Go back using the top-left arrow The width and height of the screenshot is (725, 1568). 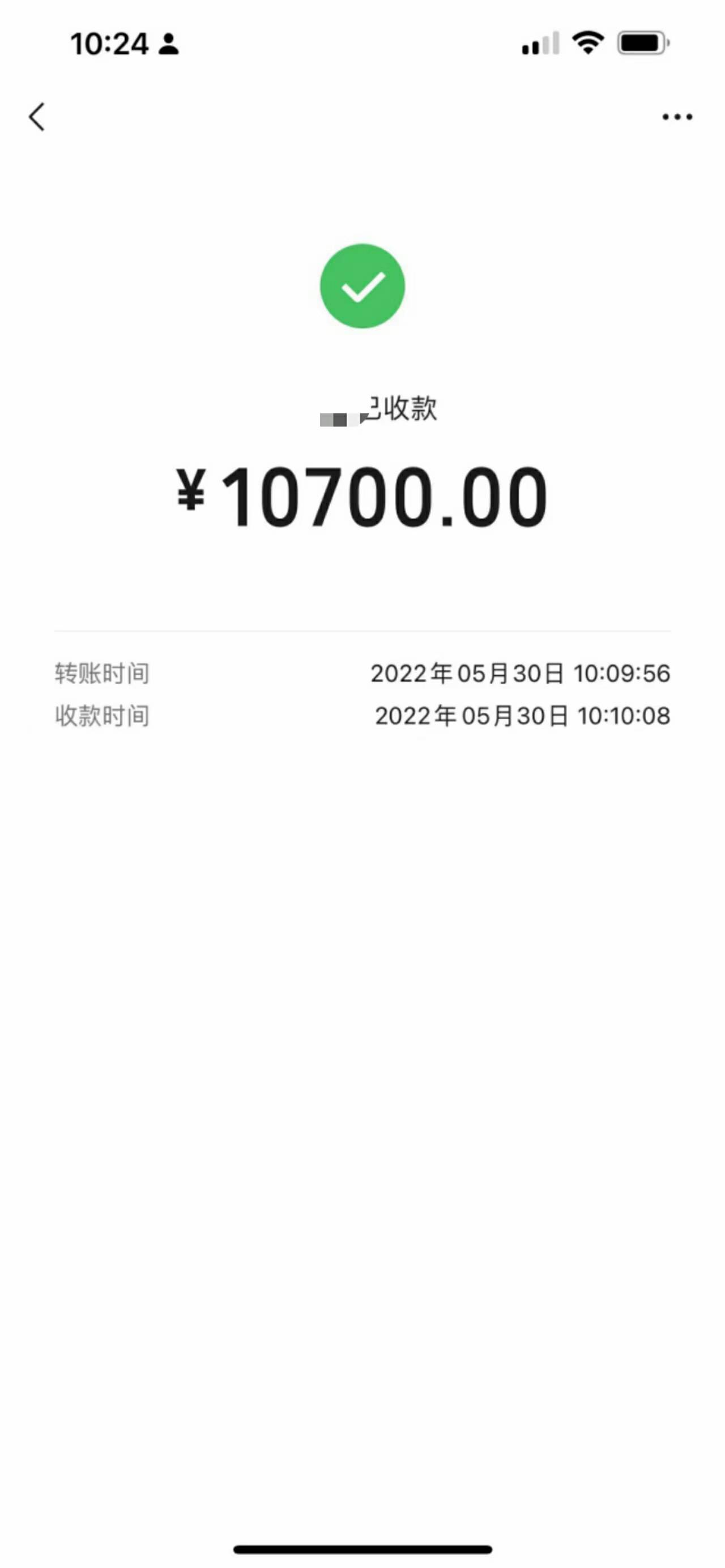[x=36, y=116]
